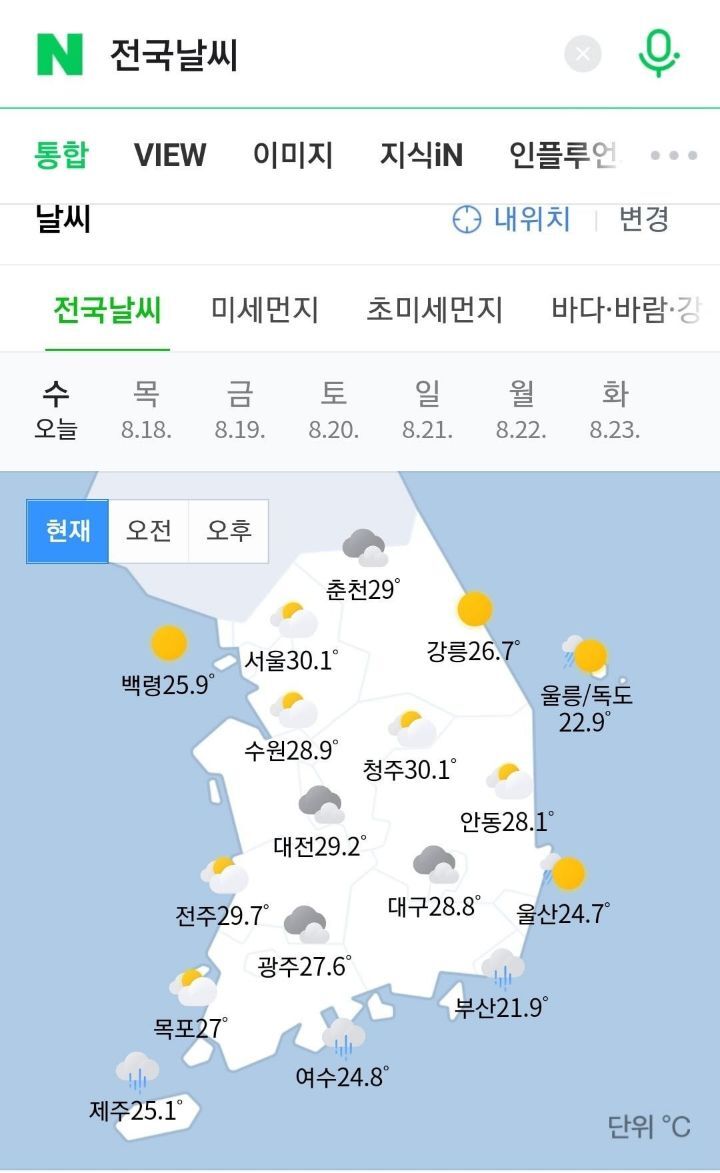Select 내위치 to use my location
720x1173 pixels.
pos(512,219)
